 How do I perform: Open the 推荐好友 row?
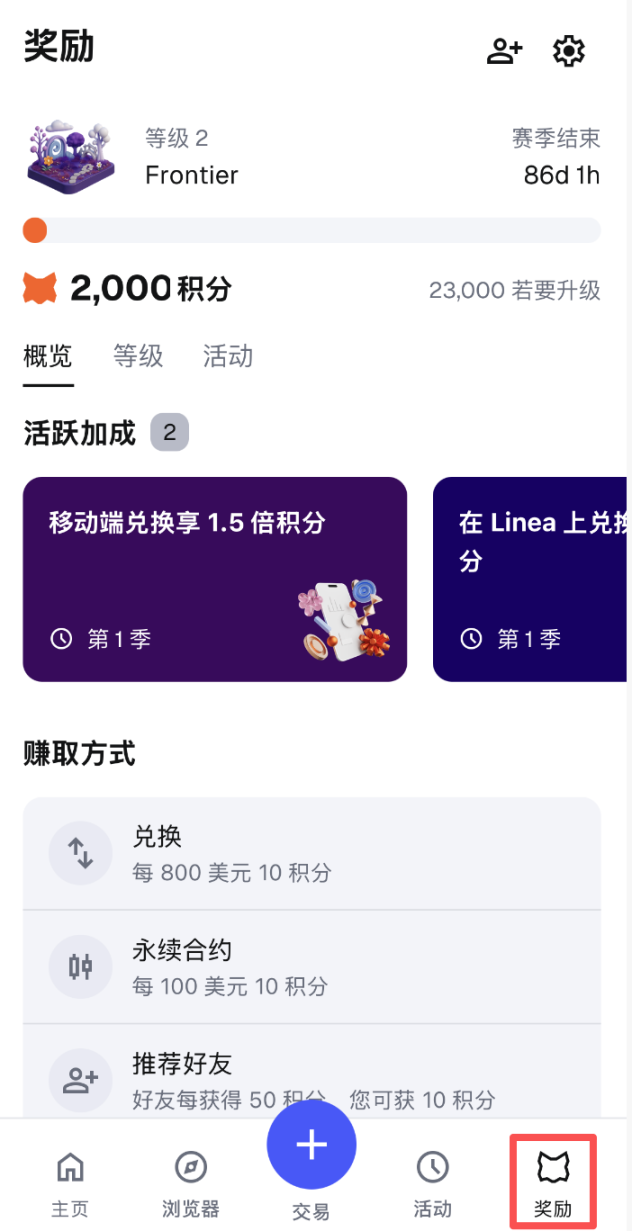(312, 1080)
